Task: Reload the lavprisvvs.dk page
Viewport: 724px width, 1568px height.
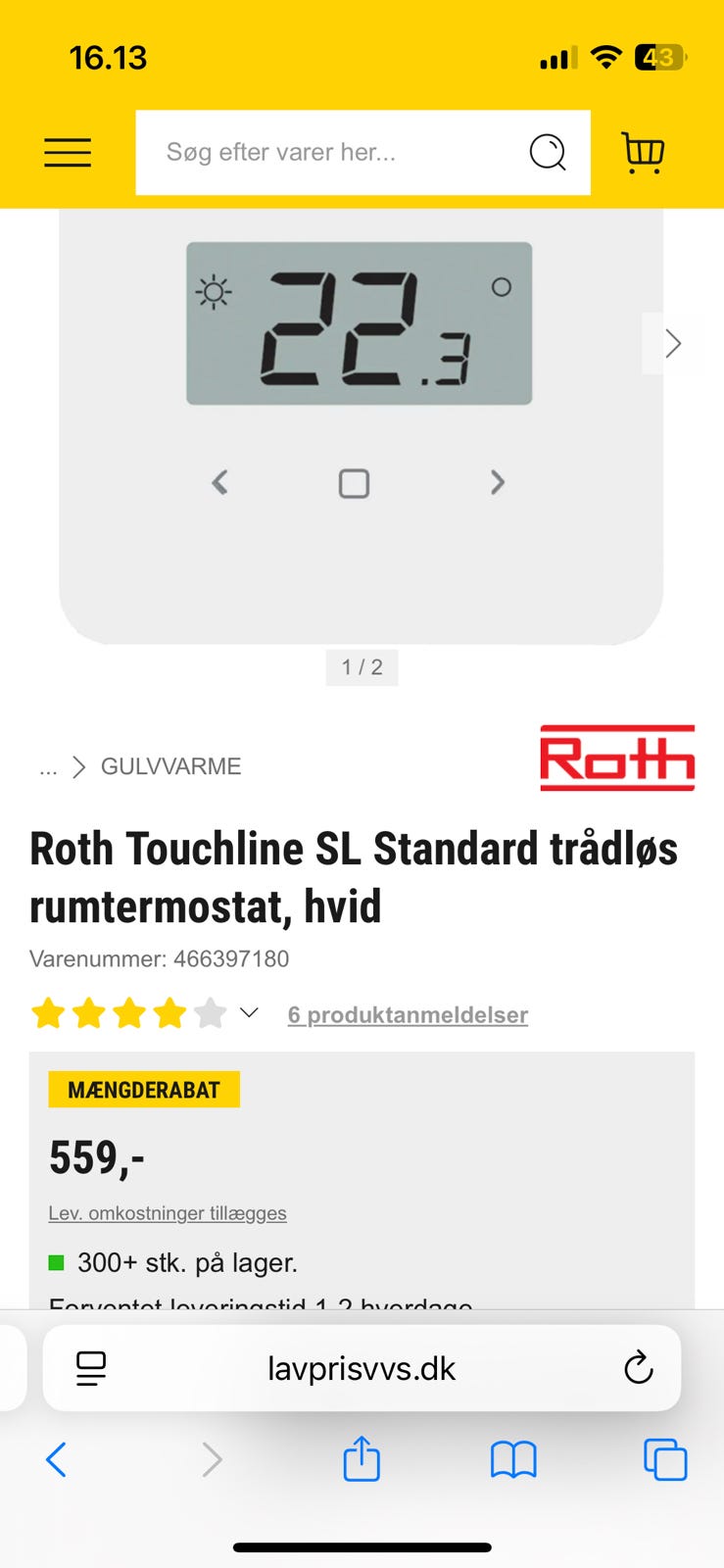Action: pos(638,1368)
